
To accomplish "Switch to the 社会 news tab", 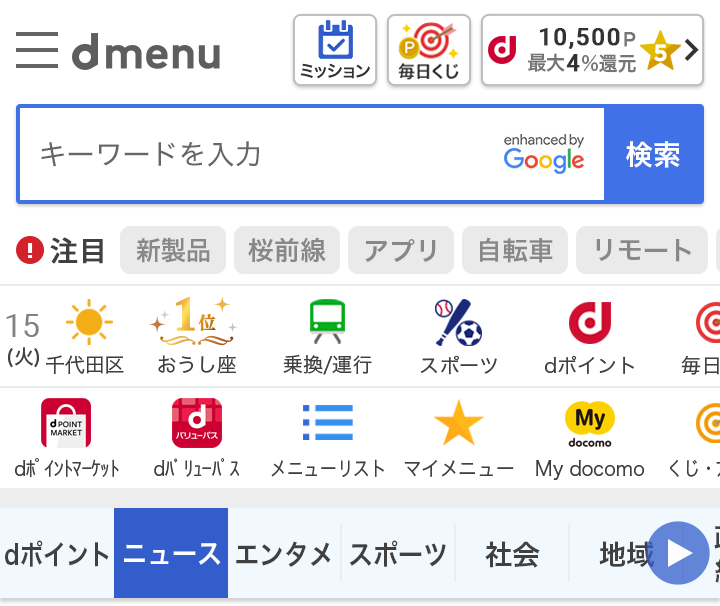I will click(x=512, y=553).
